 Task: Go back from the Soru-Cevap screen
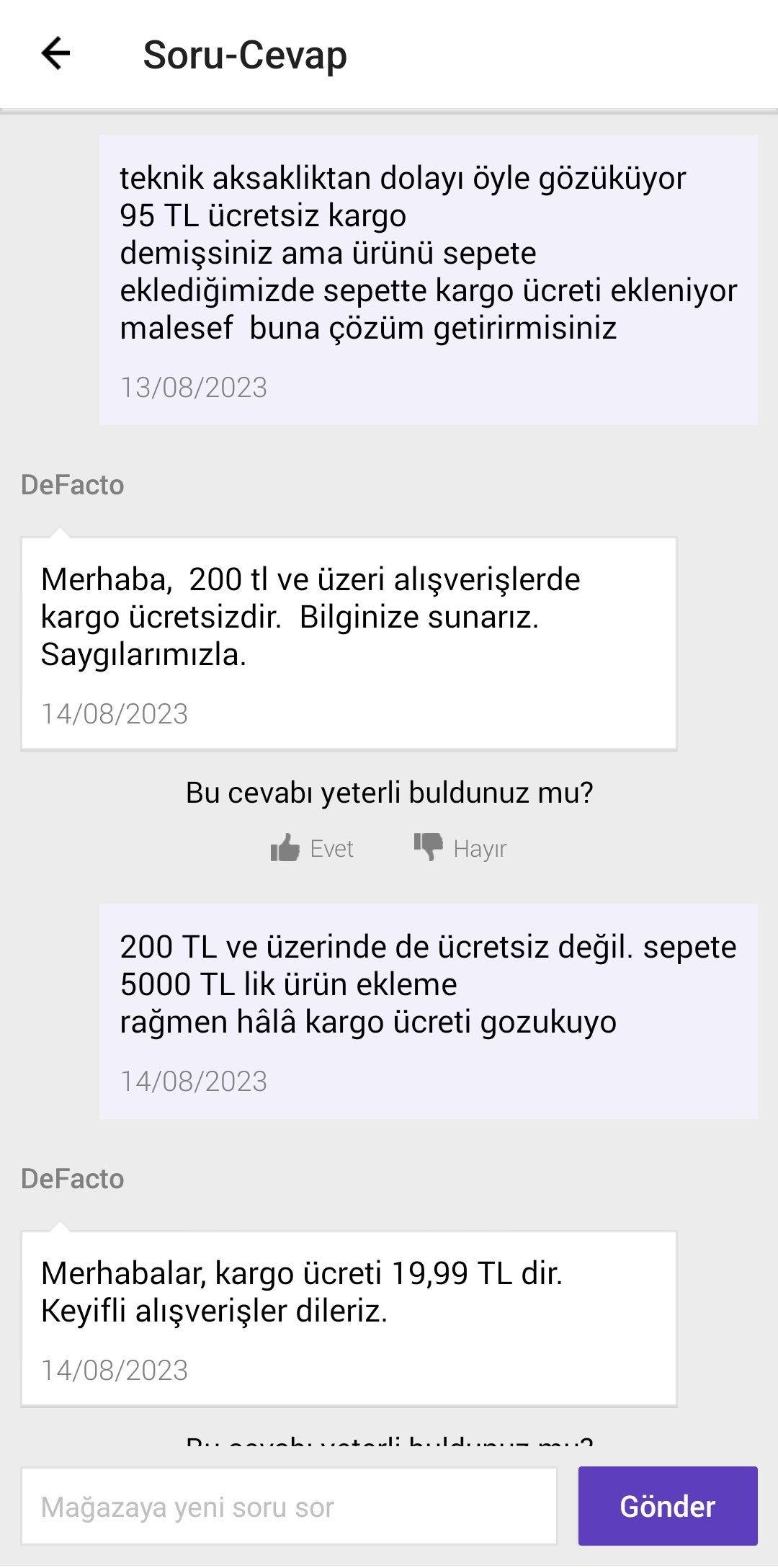[55, 54]
